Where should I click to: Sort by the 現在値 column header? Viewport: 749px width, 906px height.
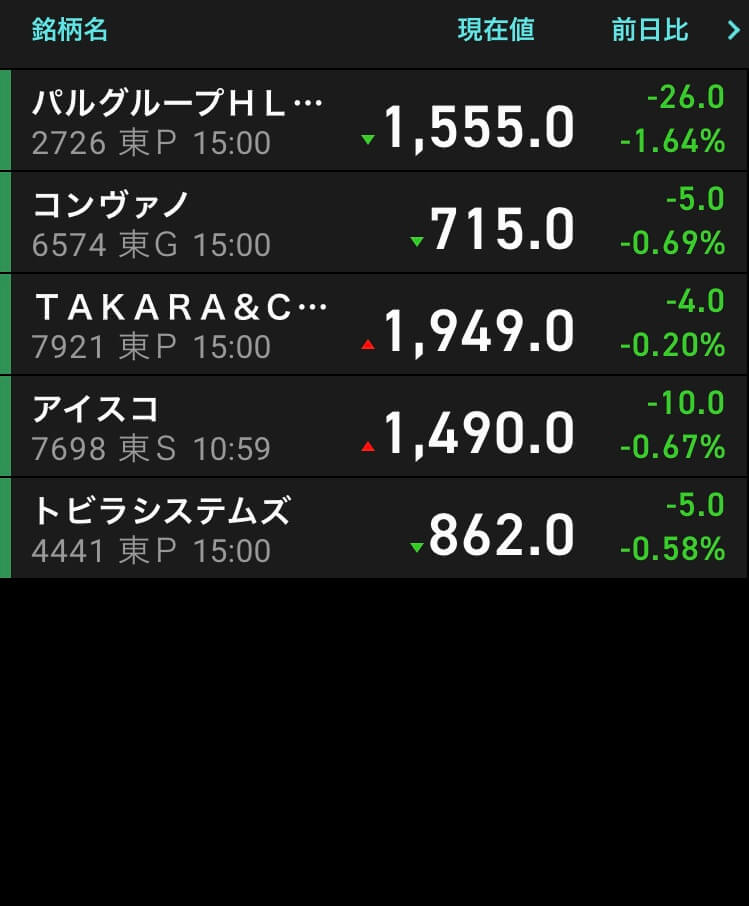click(x=496, y=31)
